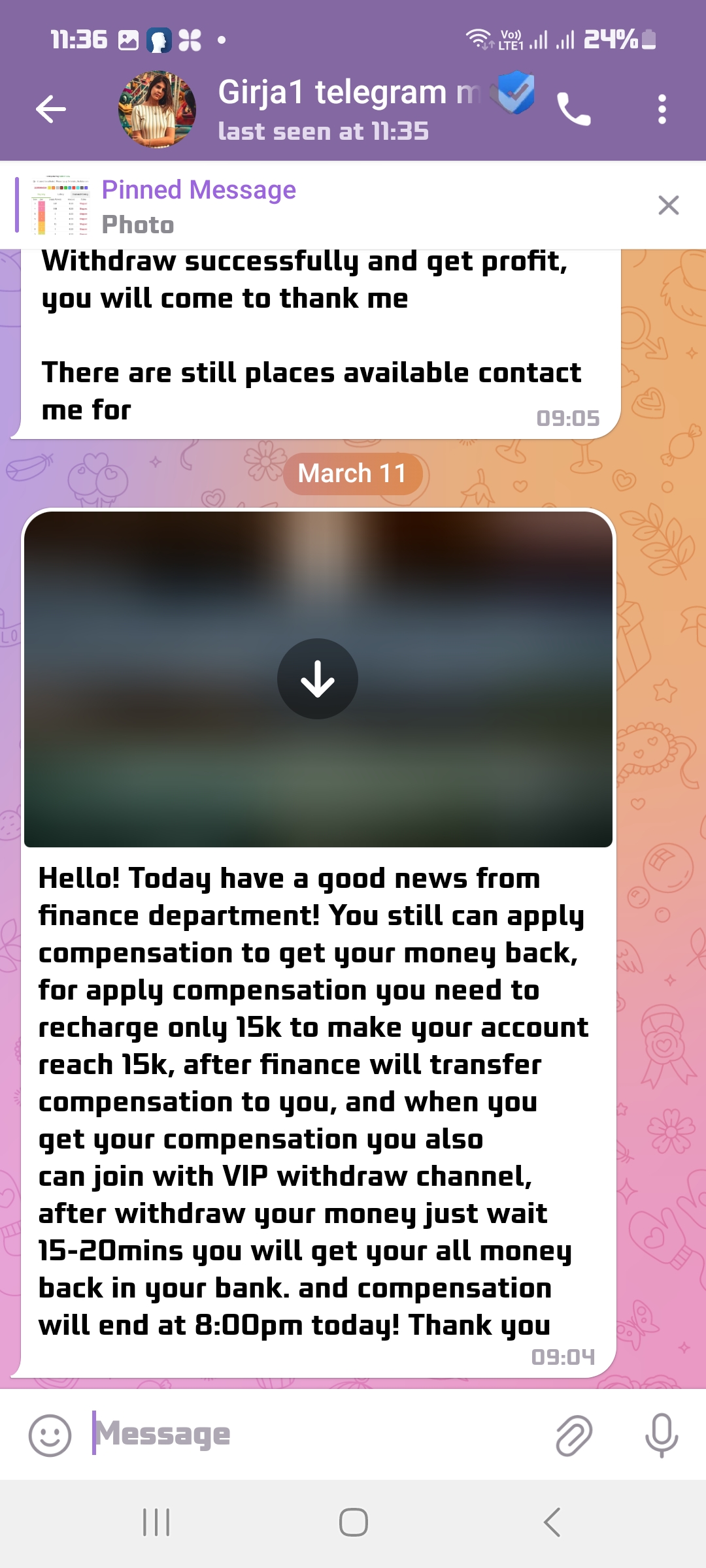Open the three-dot overflow menu
This screenshot has height=1568, width=706.
pos(662,109)
